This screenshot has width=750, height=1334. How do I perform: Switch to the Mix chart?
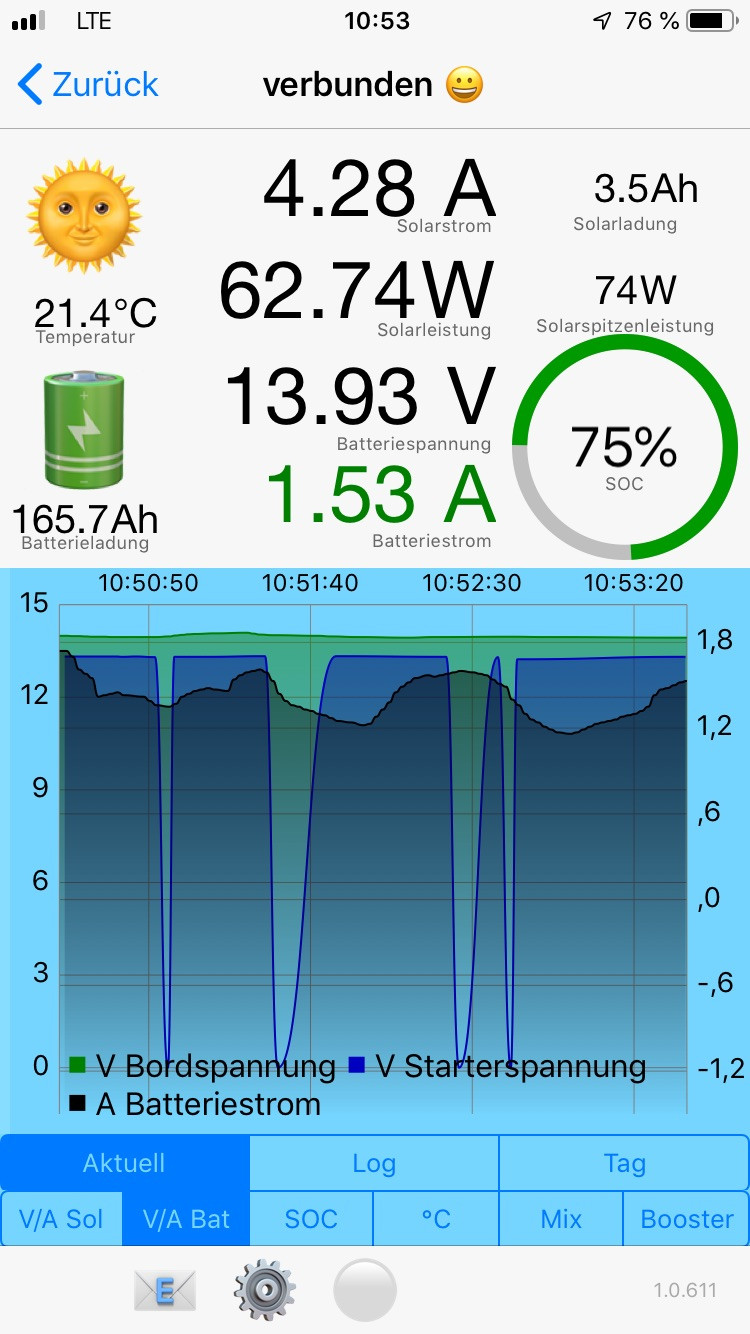[x=561, y=1219]
